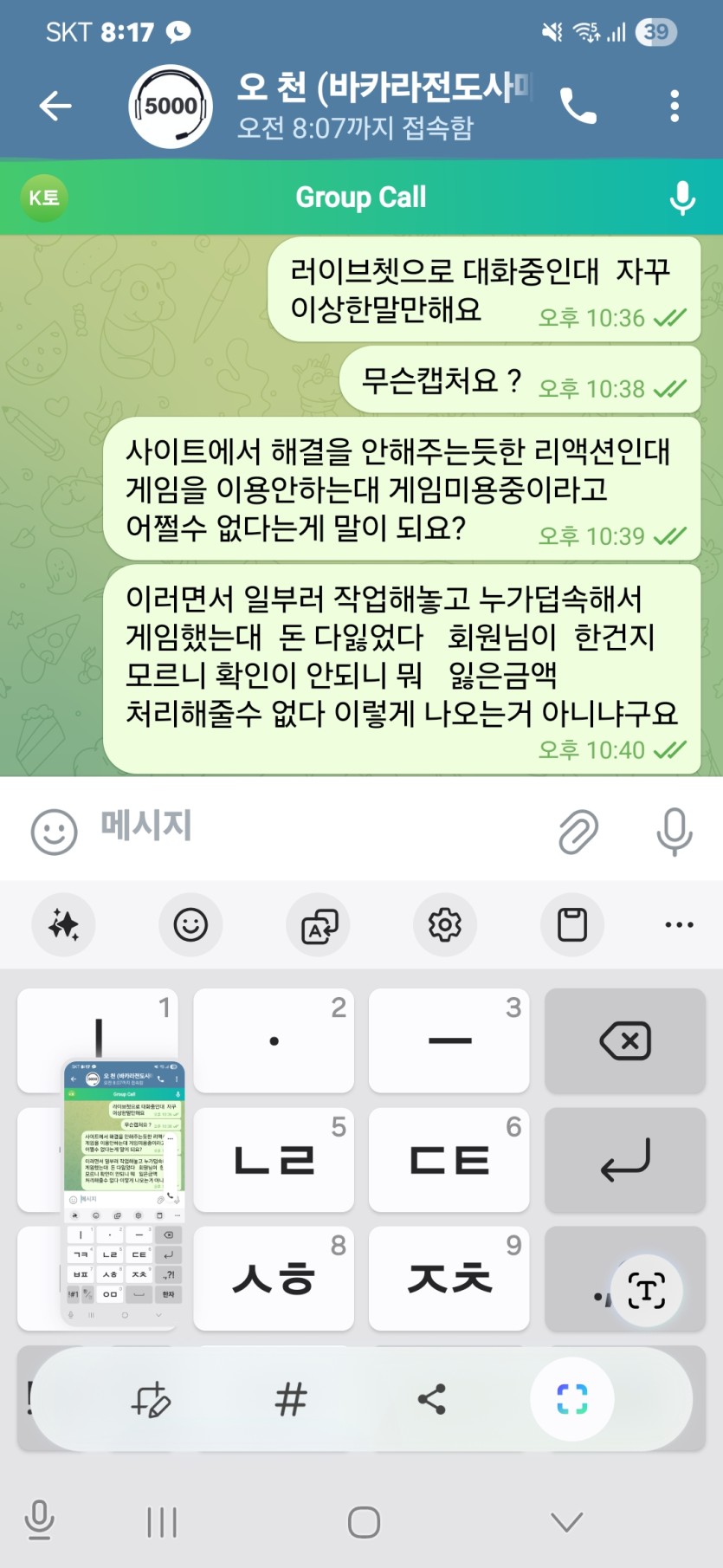Open the keyboard clipboard
This screenshot has width=723, height=1568.
click(572, 925)
